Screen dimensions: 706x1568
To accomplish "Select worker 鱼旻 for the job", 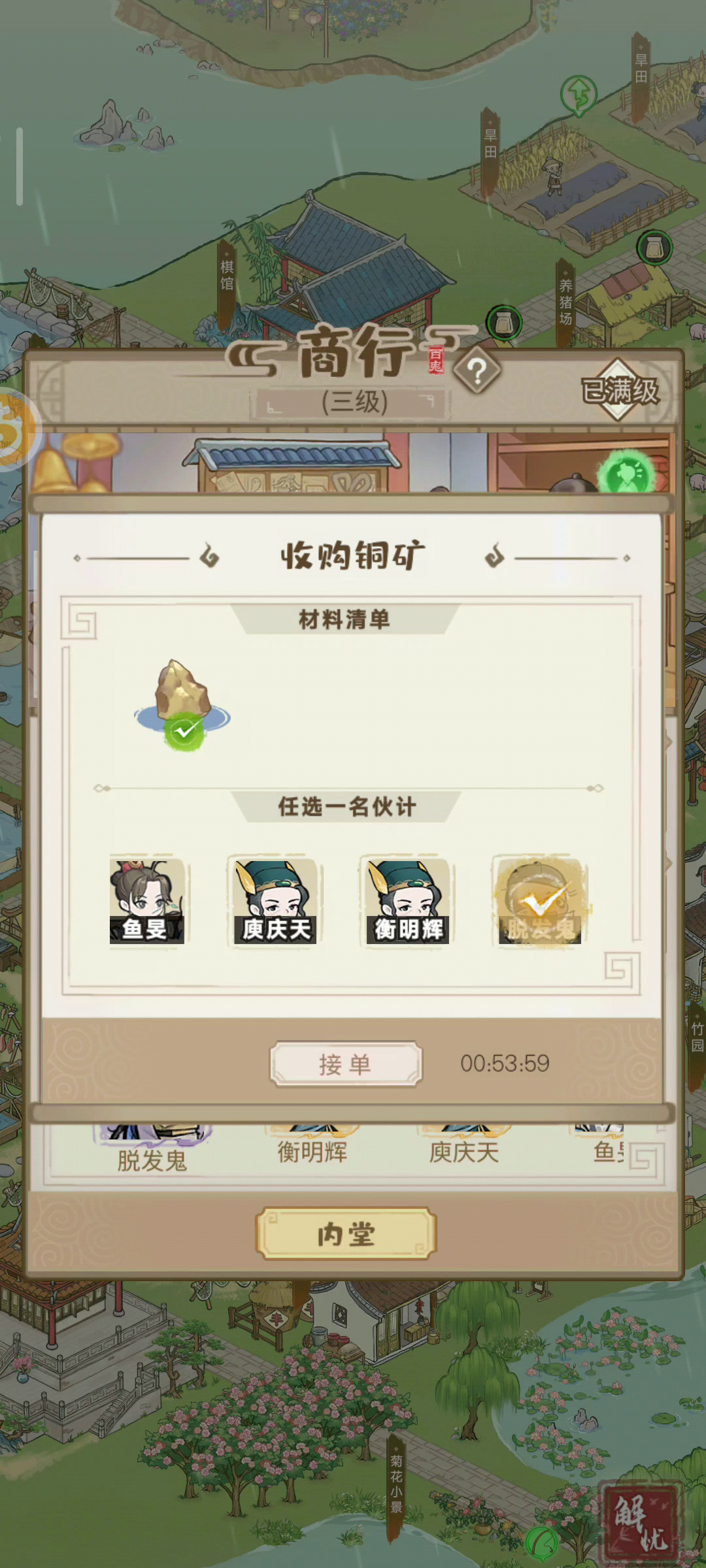I will click(x=146, y=900).
